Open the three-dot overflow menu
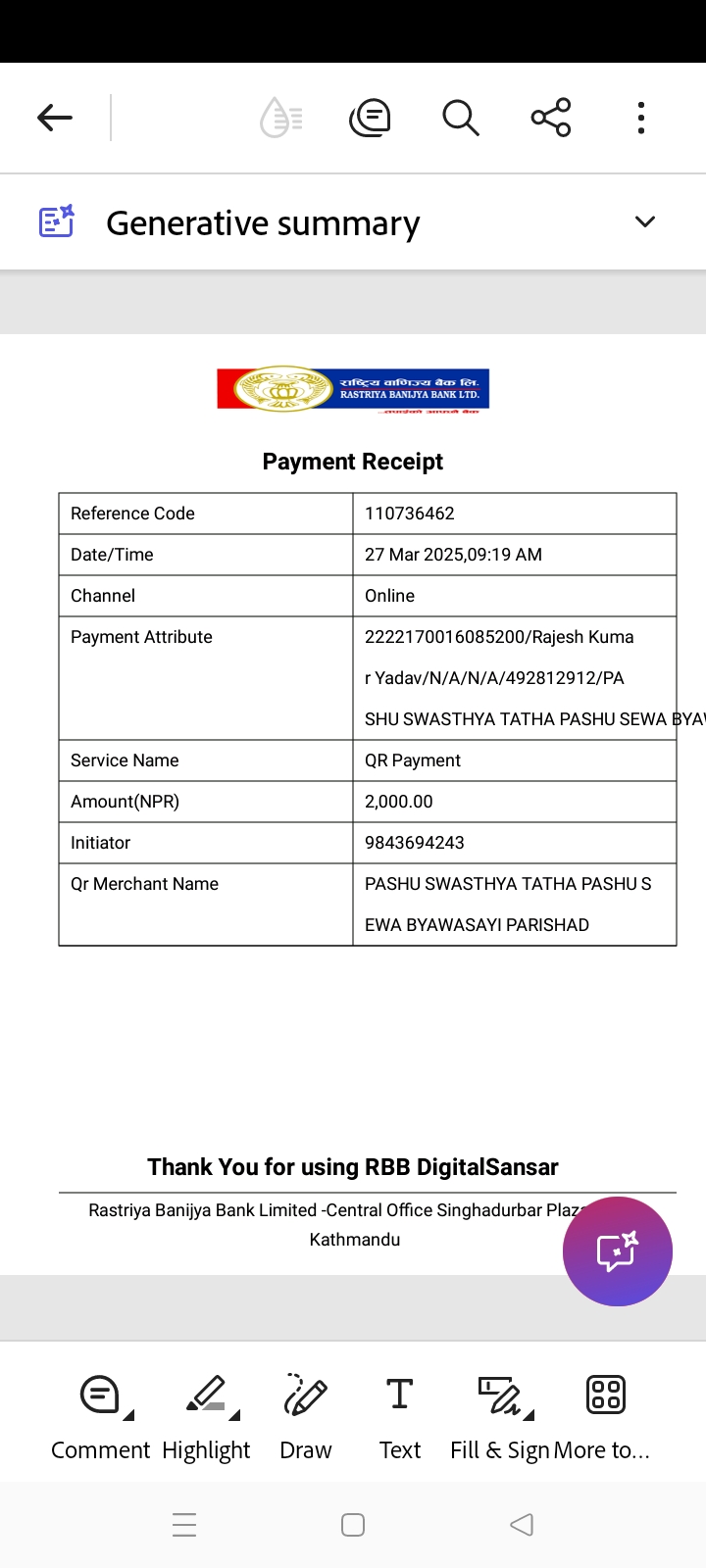The width and height of the screenshot is (706, 1568). click(x=641, y=118)
